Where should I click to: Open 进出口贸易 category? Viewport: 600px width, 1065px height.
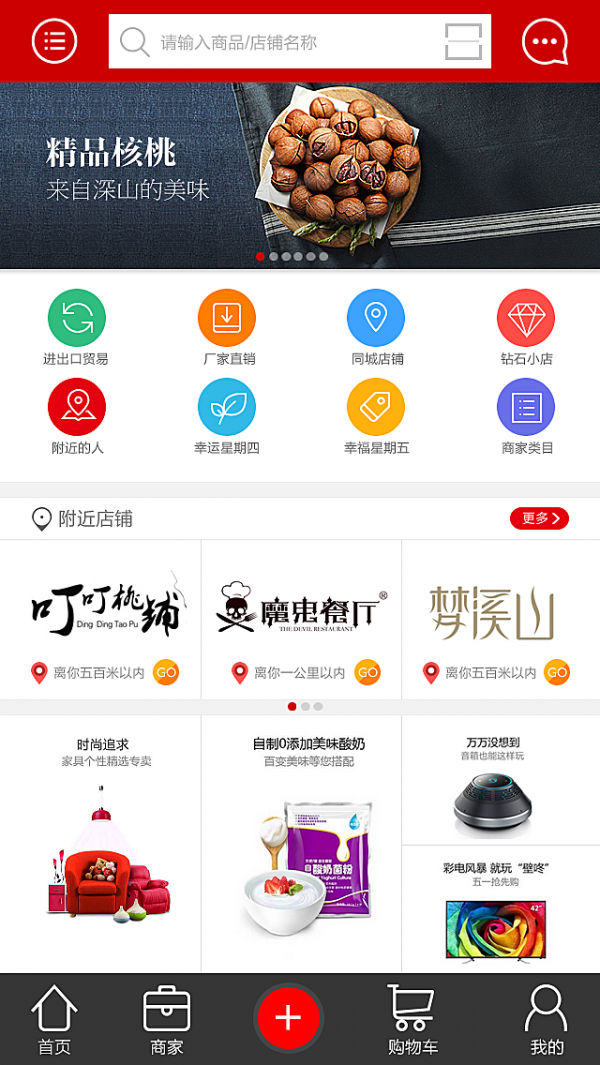point(76,319)
